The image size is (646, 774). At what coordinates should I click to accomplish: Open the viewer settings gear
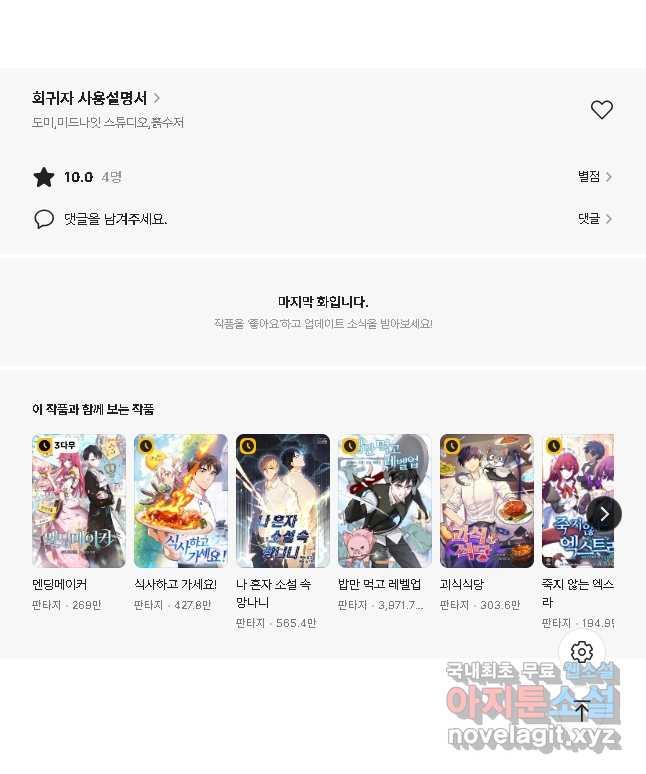pyautogui.click(x=582, y=653)
